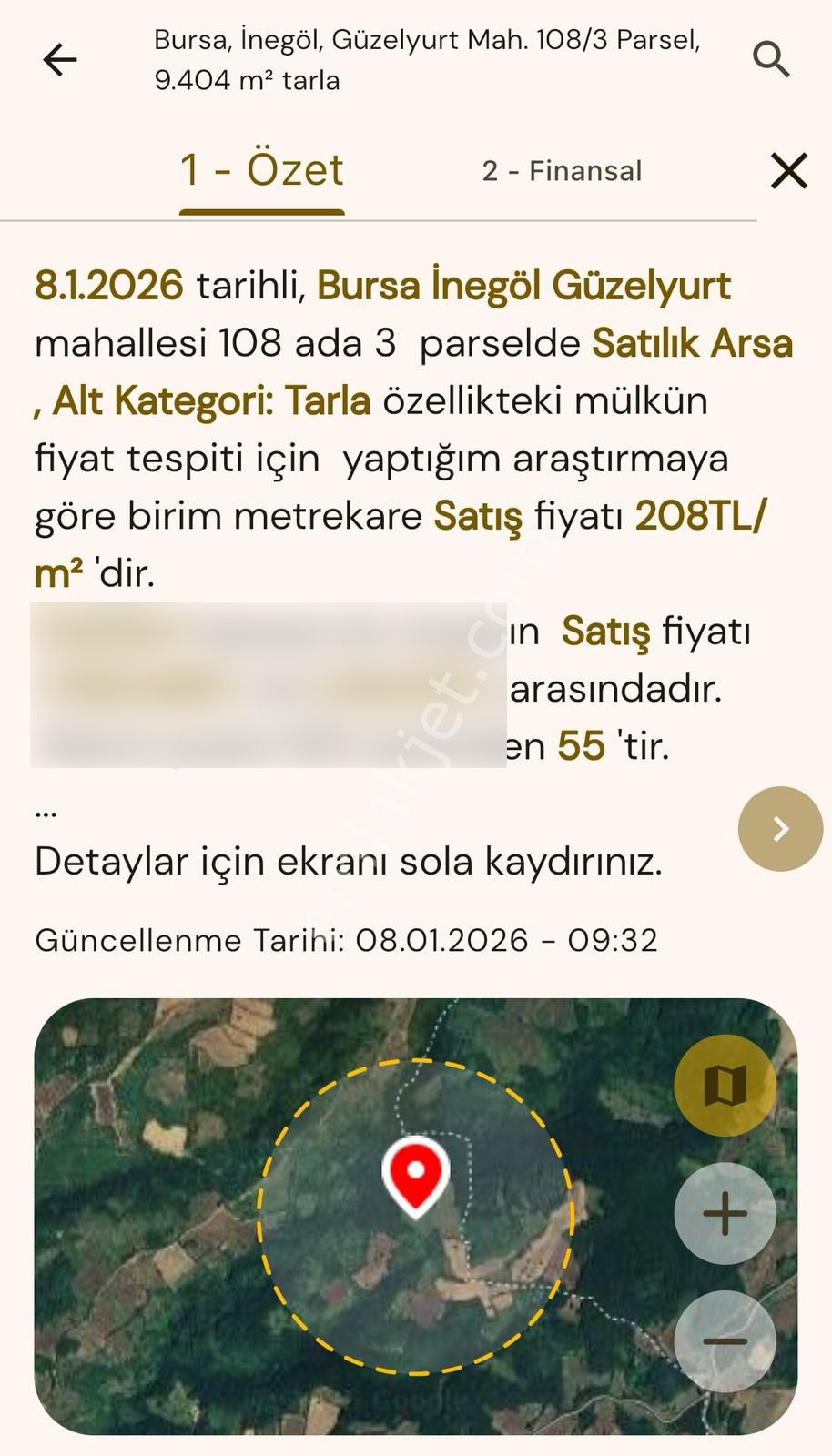Screen dimensions: 832x1456
Task: Zoom in using the plus icon on map
Action: click(x=724, y=1213)
